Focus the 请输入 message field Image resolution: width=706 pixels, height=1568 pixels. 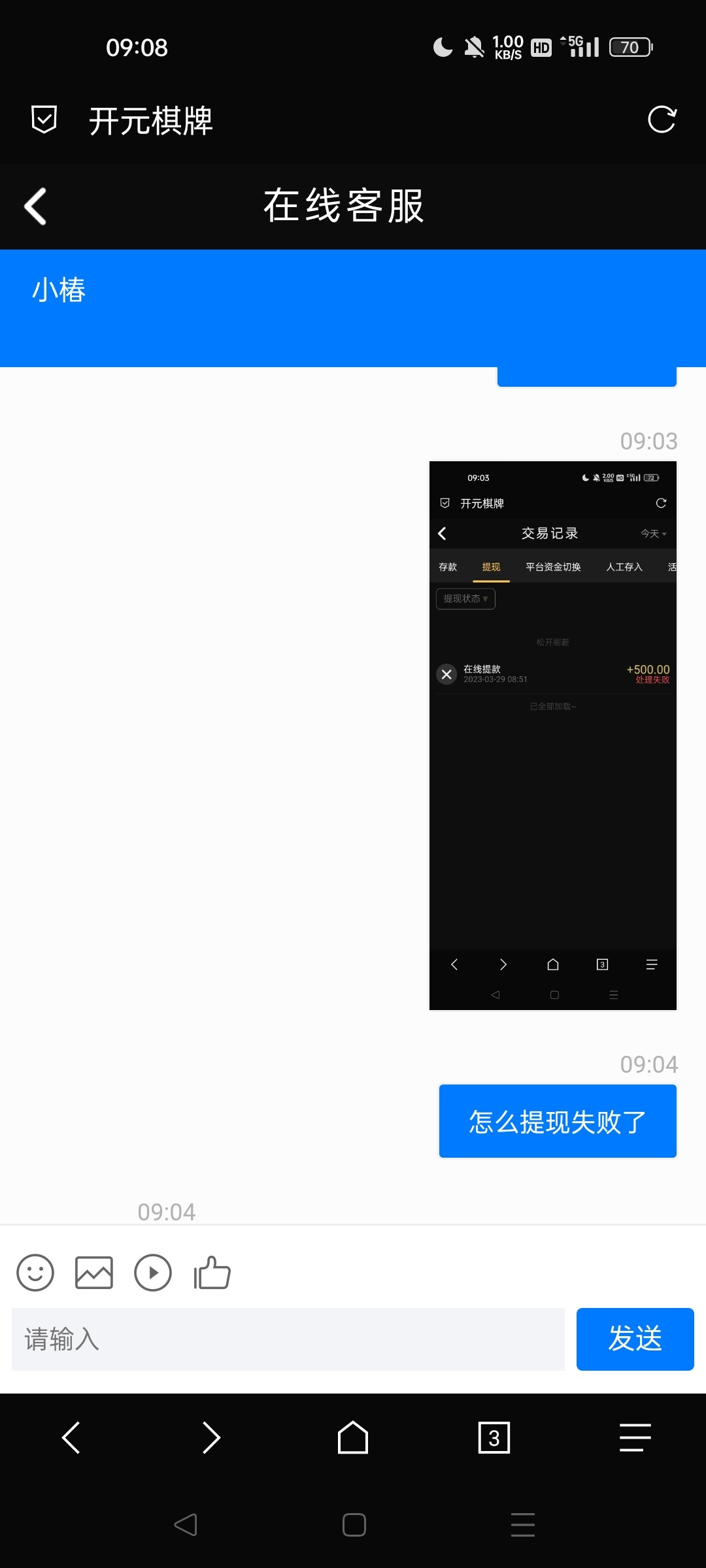[288, 1339]
